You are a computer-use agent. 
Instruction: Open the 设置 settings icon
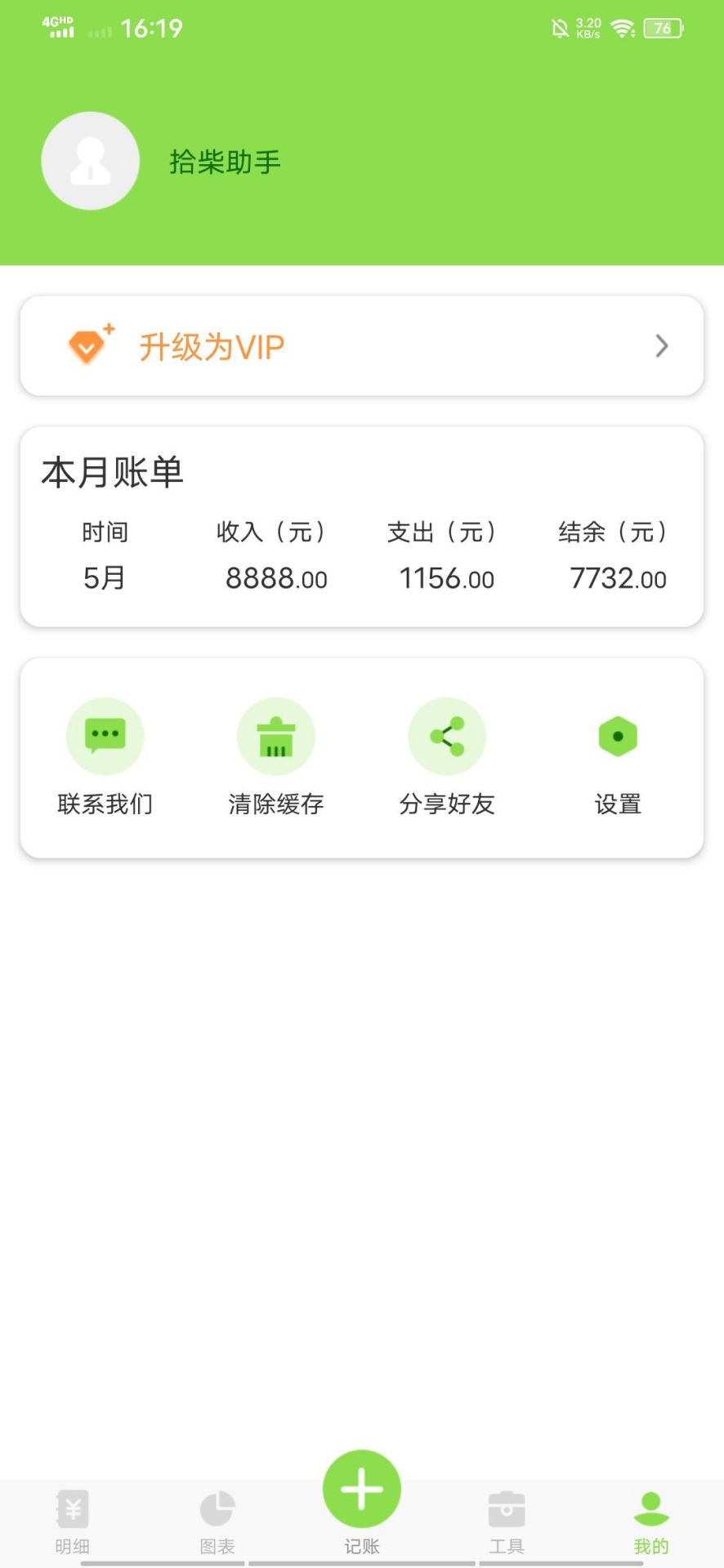618,735
